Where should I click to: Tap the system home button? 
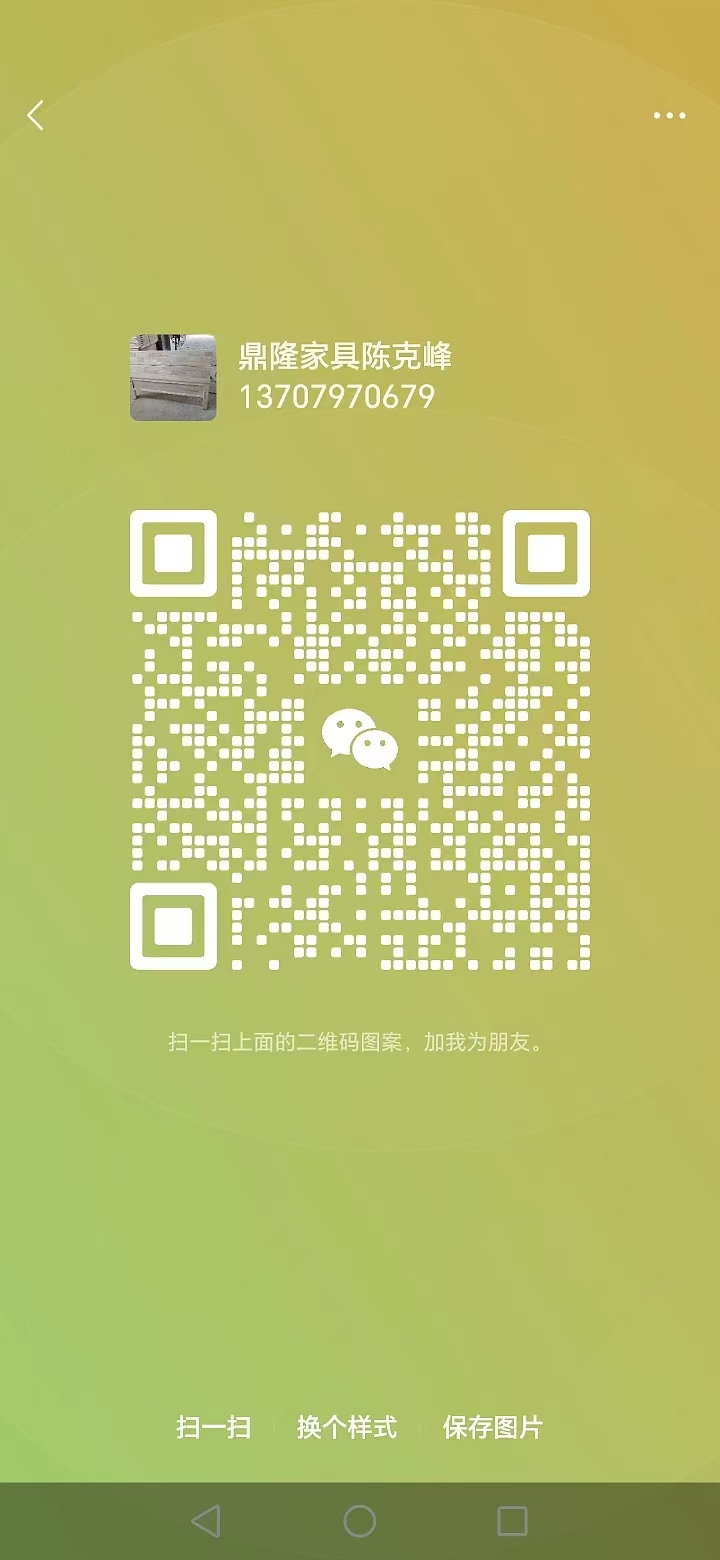[360, 1521]
